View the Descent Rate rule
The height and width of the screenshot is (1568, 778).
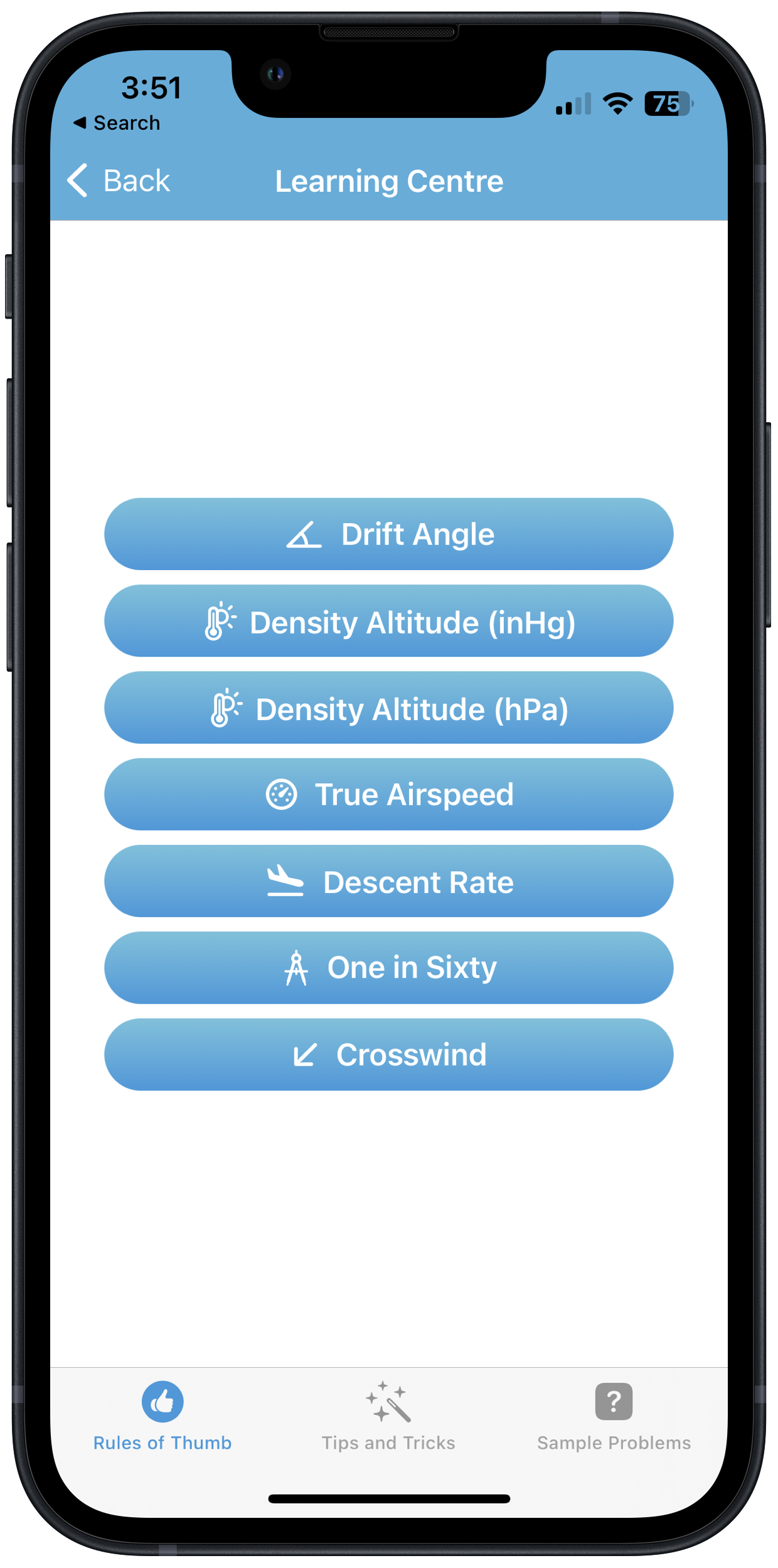[389, 881]
